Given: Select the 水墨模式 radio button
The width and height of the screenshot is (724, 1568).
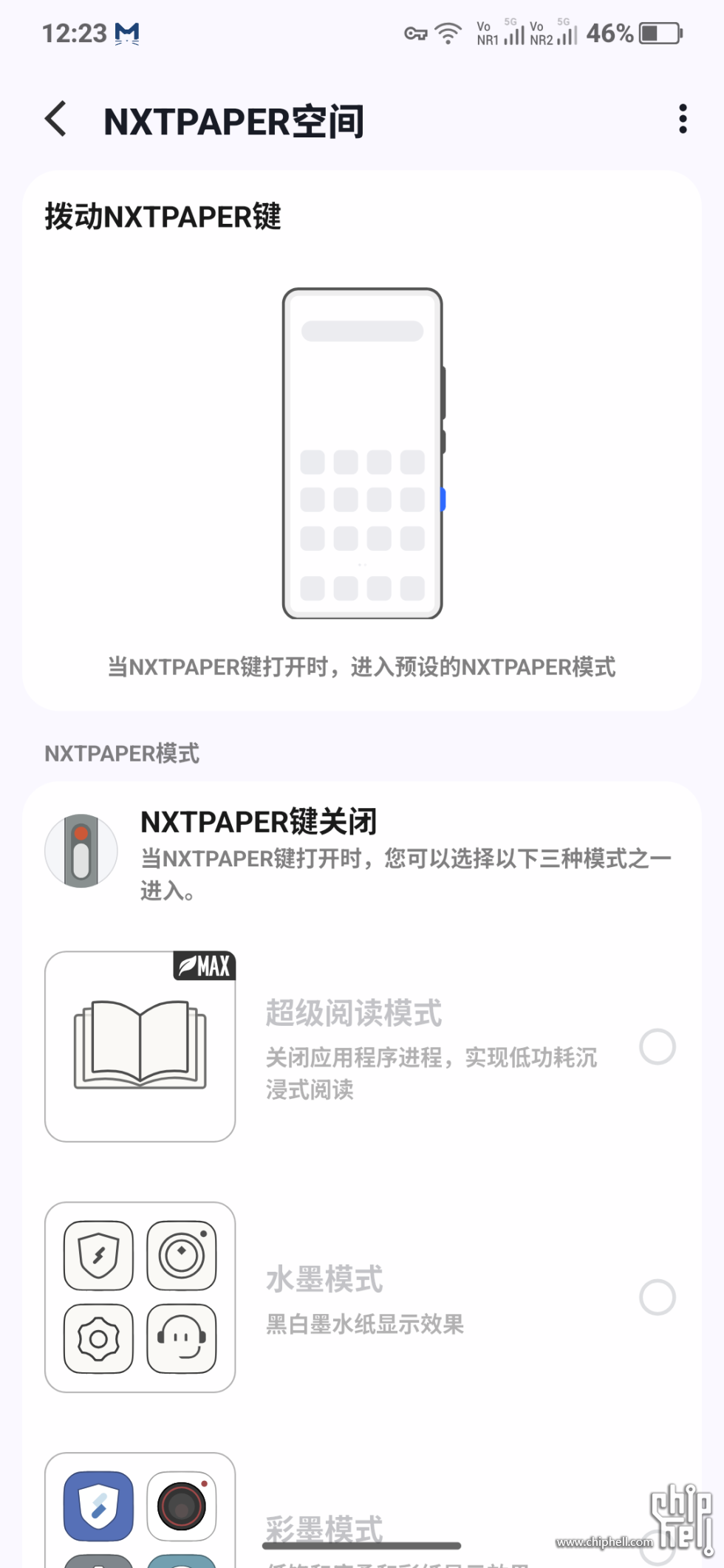Looking at the screenshot, I should click(x=657, y=1298).
